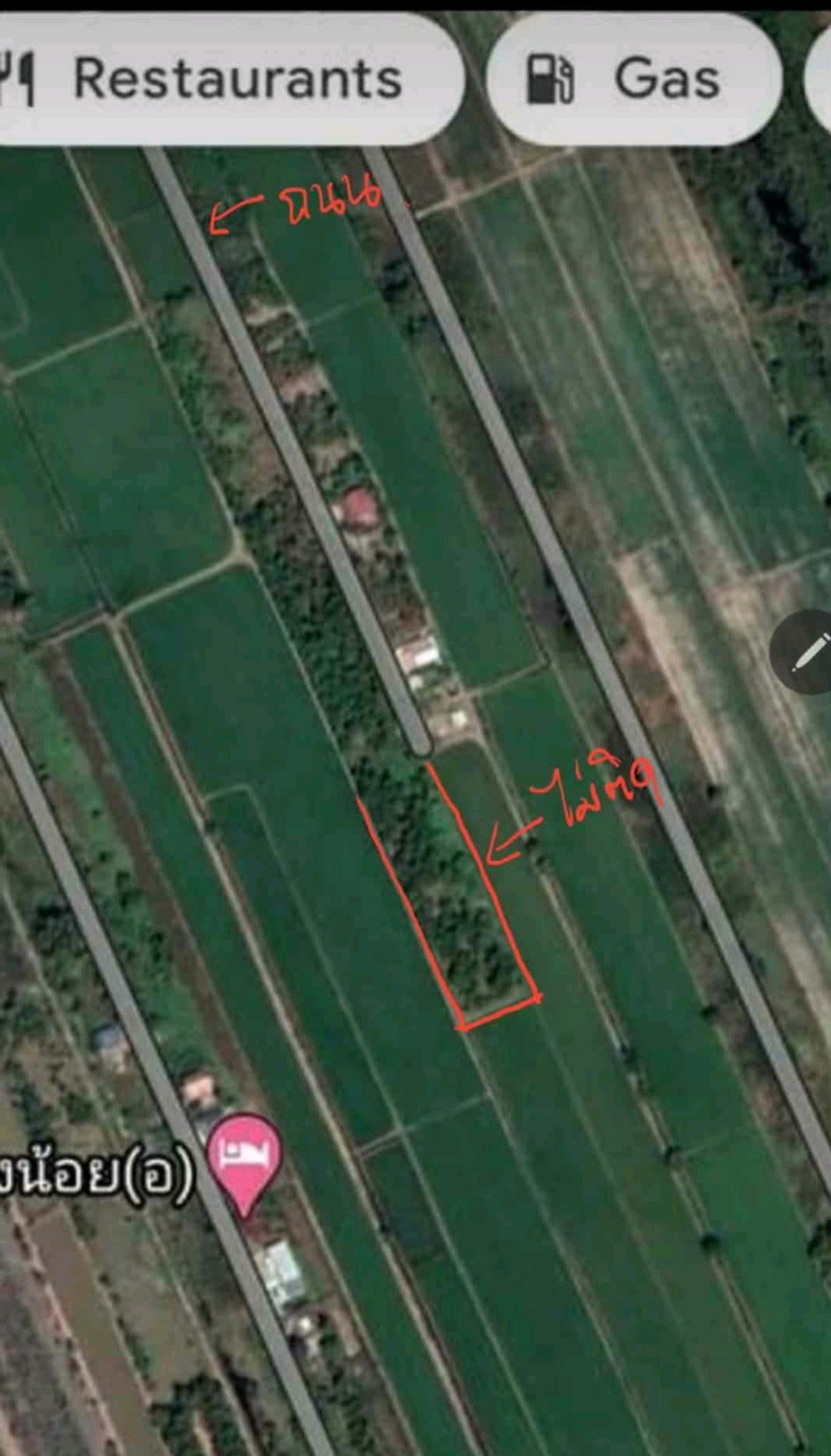Select the Restaurants filter chip
Viewport: 831px width, 1456px height.
pyautogui.click(x=229, y=78)
